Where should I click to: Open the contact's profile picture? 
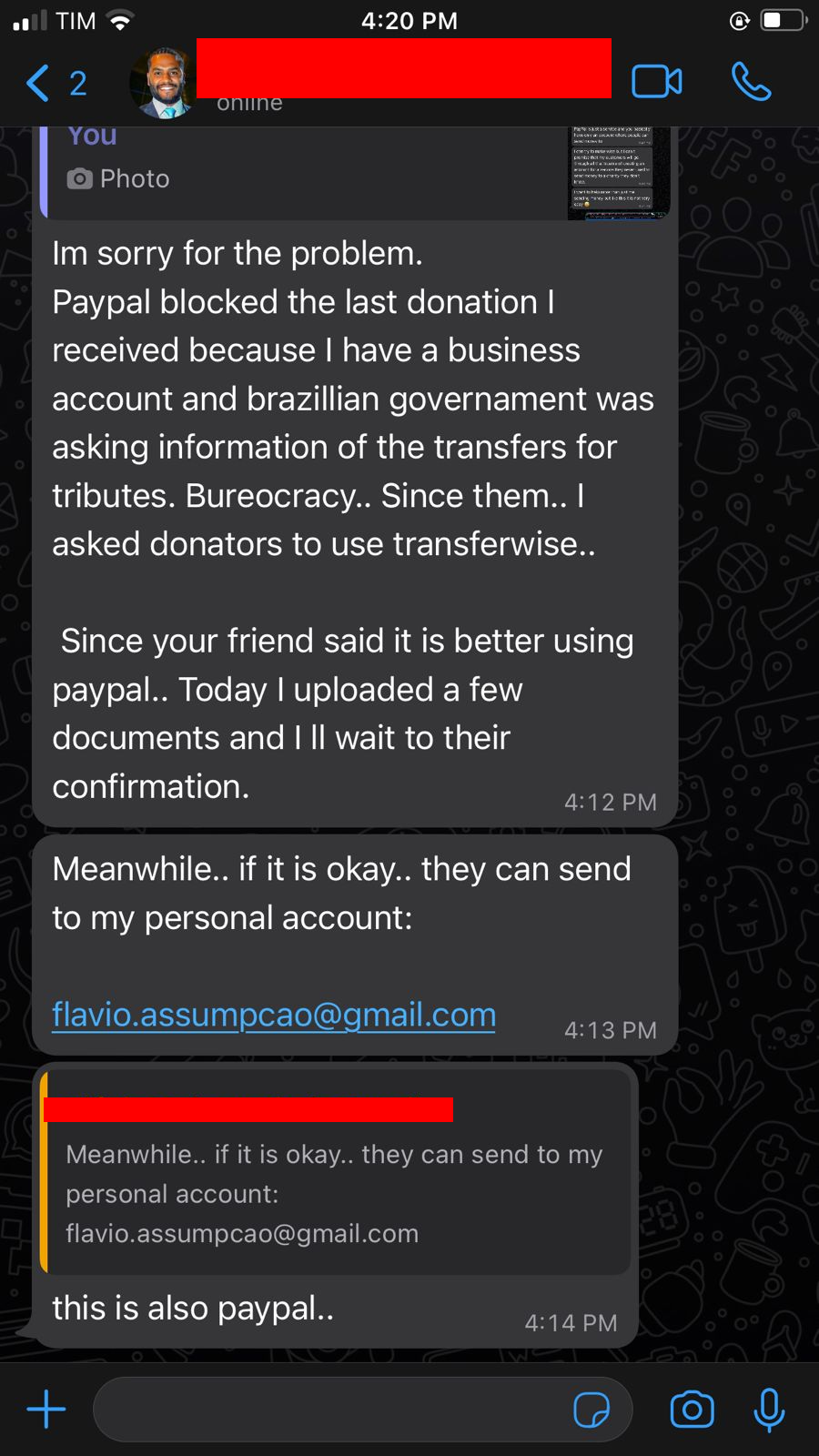pyautogui.click(x=162, y=84)
